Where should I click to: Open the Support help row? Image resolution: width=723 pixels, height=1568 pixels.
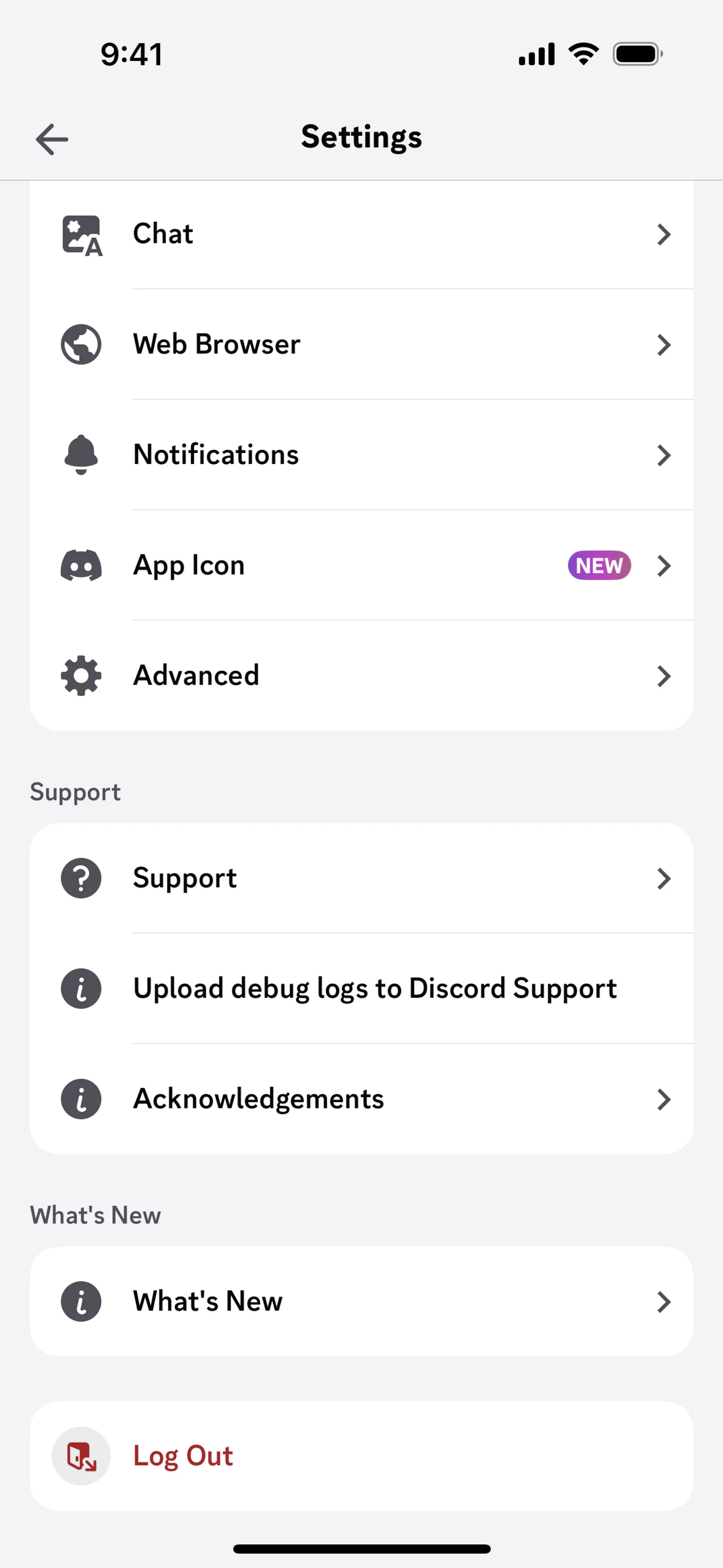click(x=361, y=878)
